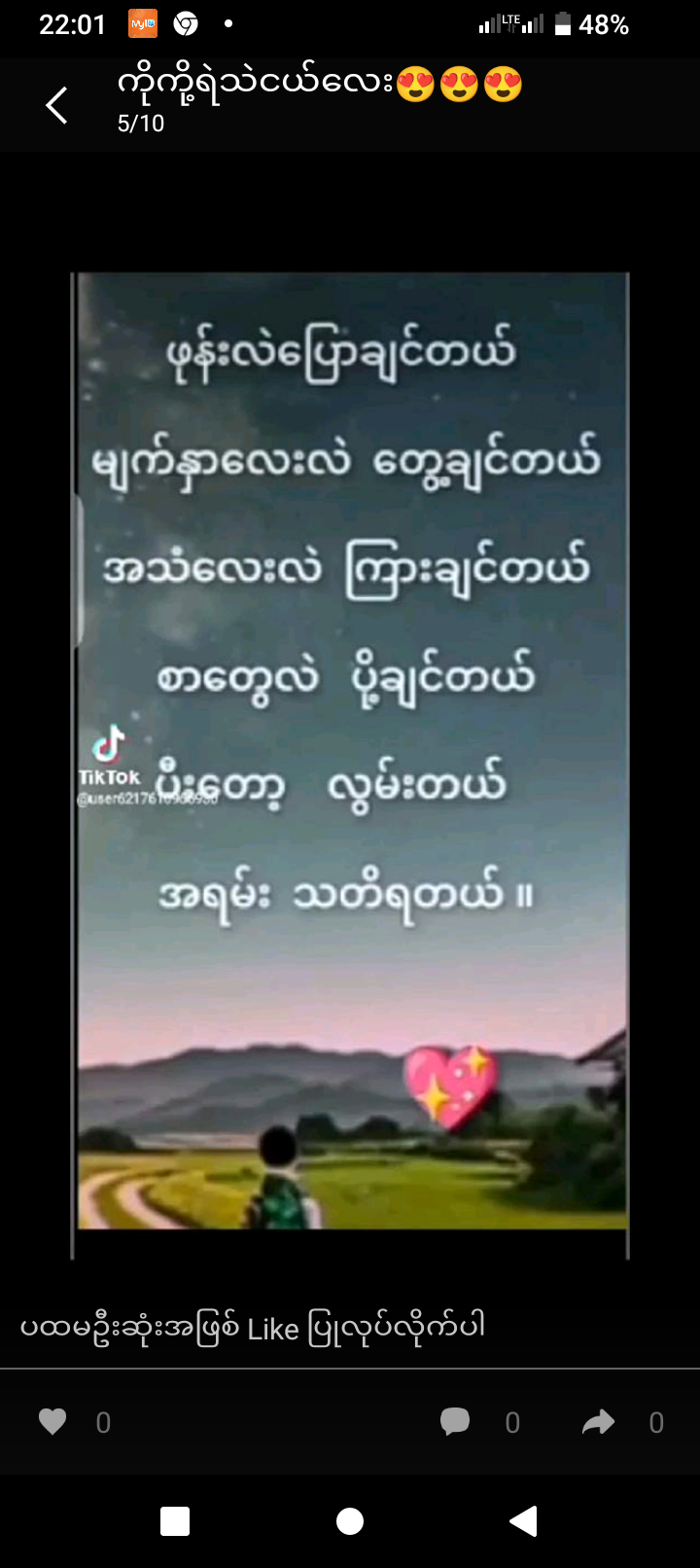Tap the system back triangle
This screenshot has height=1568, width=700.
524,1521
